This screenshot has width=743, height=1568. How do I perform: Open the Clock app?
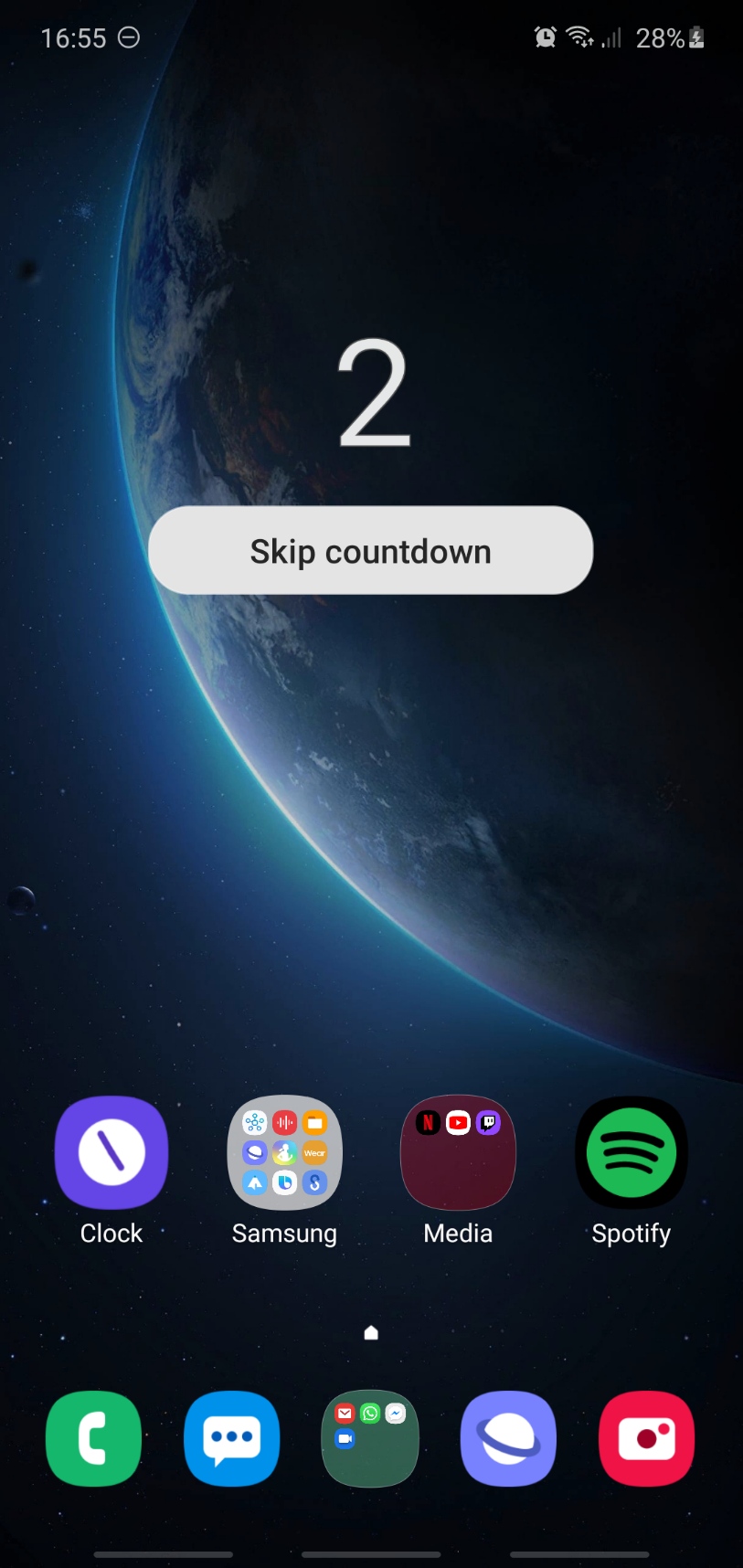(x=111, y=1153)
